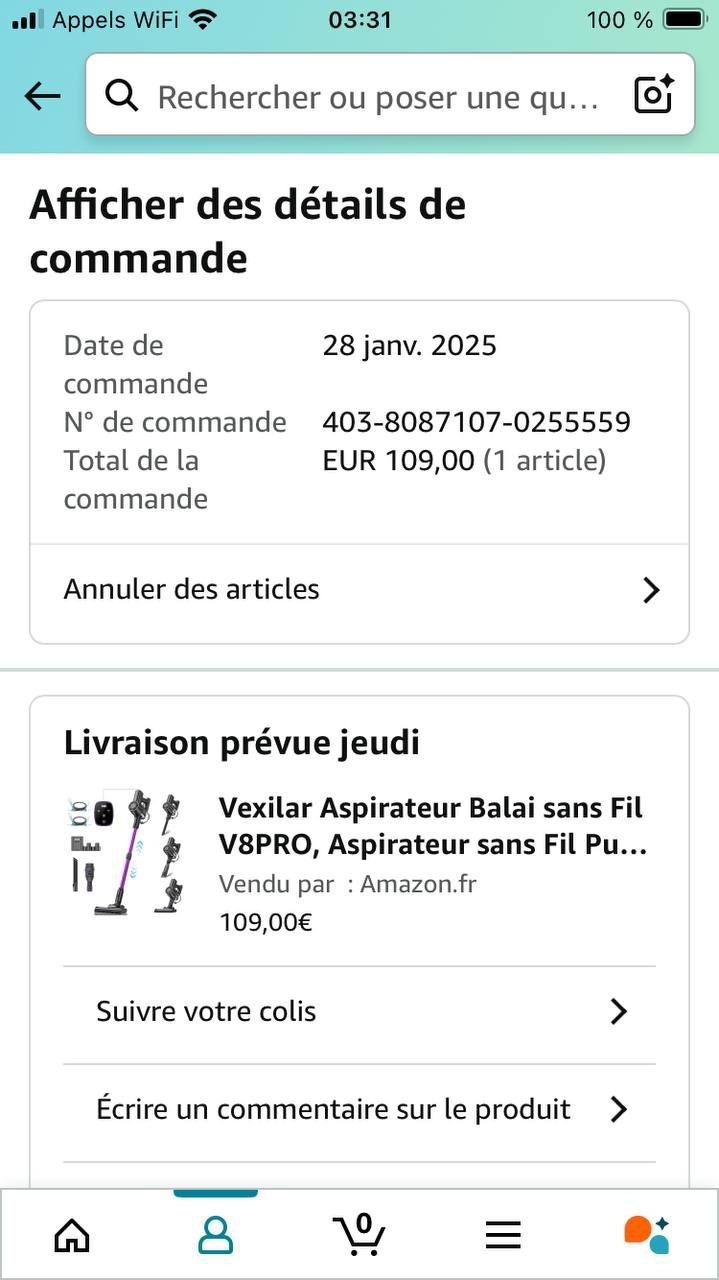The width and height of the screenshot is (719, 1280).
Task: Open the camera visual search icon
Action: coord(654,95)
